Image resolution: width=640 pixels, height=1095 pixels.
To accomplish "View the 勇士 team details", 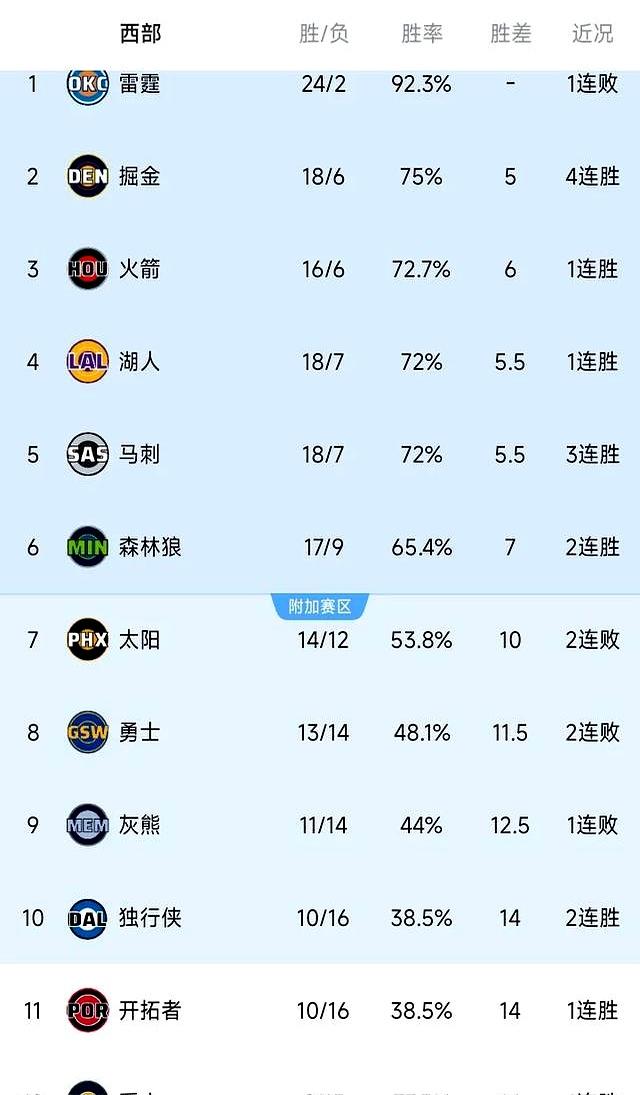I will (139, 733).
